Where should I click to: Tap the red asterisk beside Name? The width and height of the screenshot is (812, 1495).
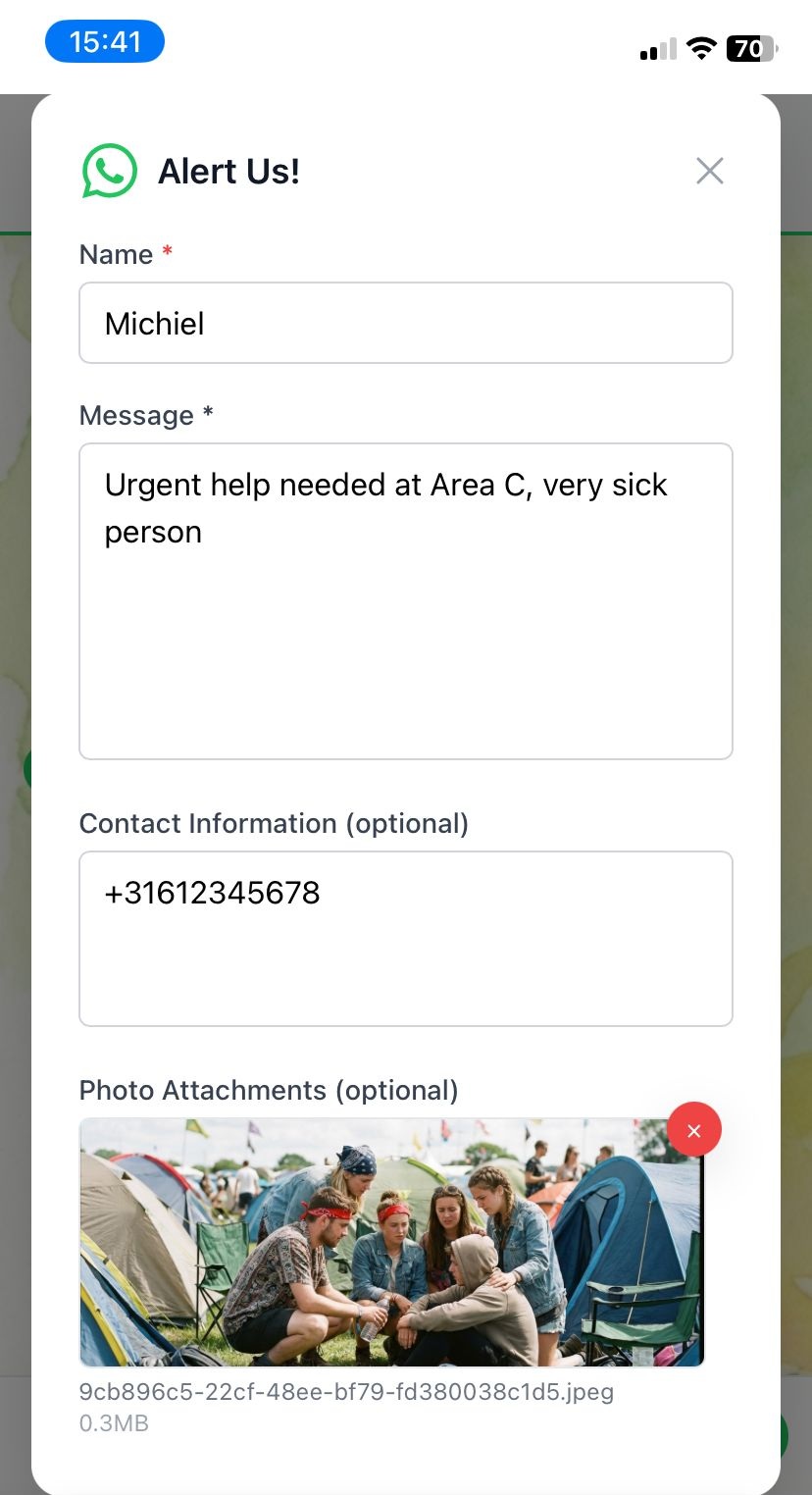[167, 251]
